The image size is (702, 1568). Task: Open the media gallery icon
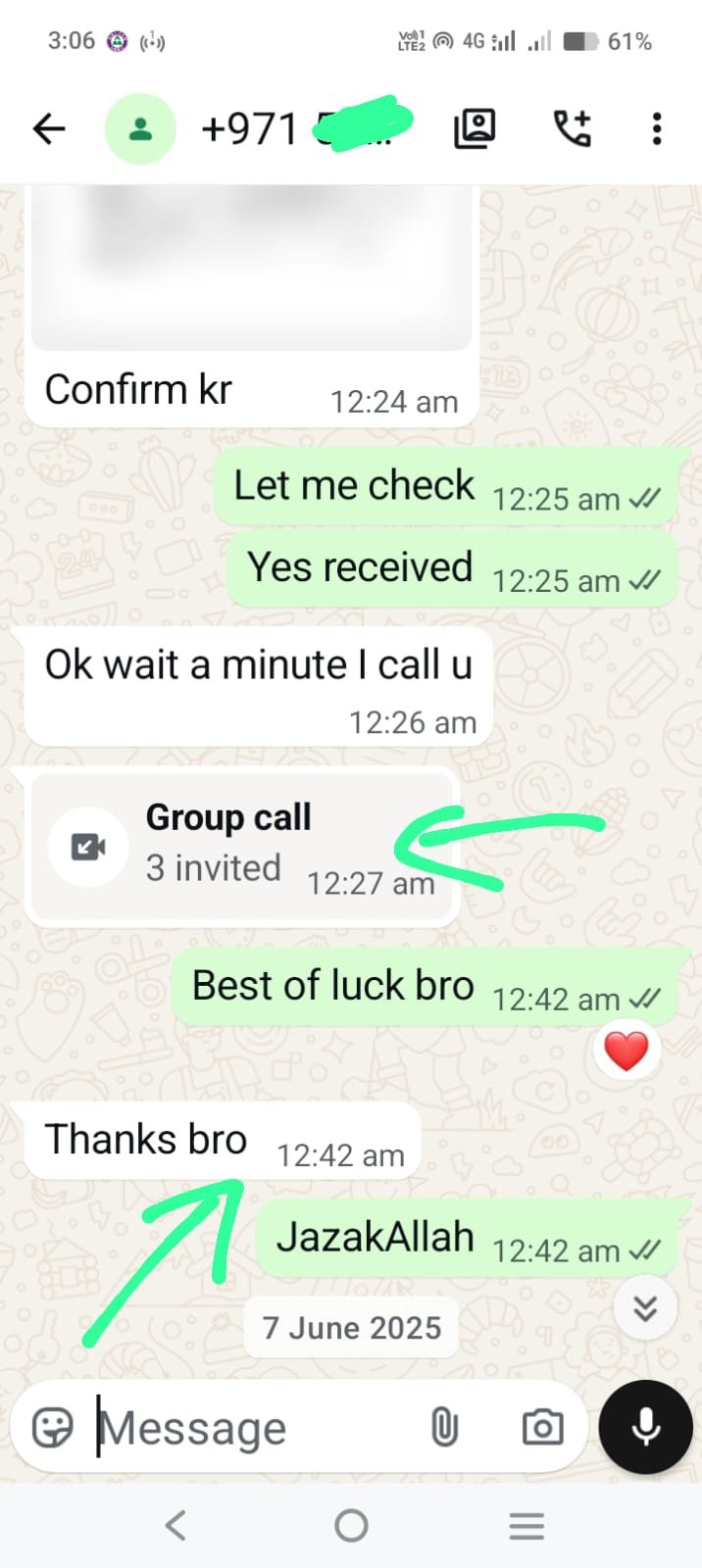[475, 128]
